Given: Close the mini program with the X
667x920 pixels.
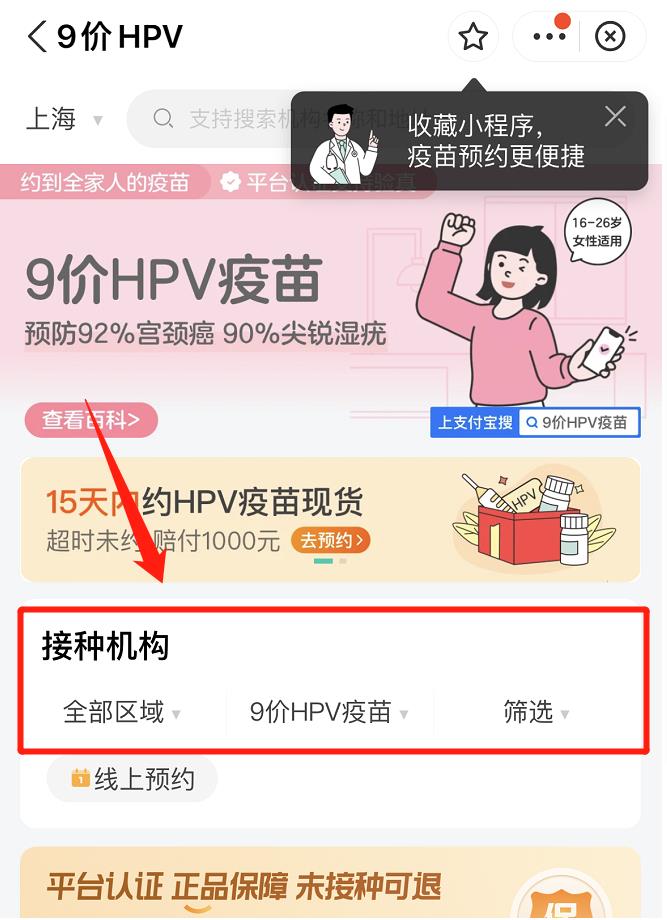Looking at the screenshot, I should pyautogui.click(x=609, y=38).
